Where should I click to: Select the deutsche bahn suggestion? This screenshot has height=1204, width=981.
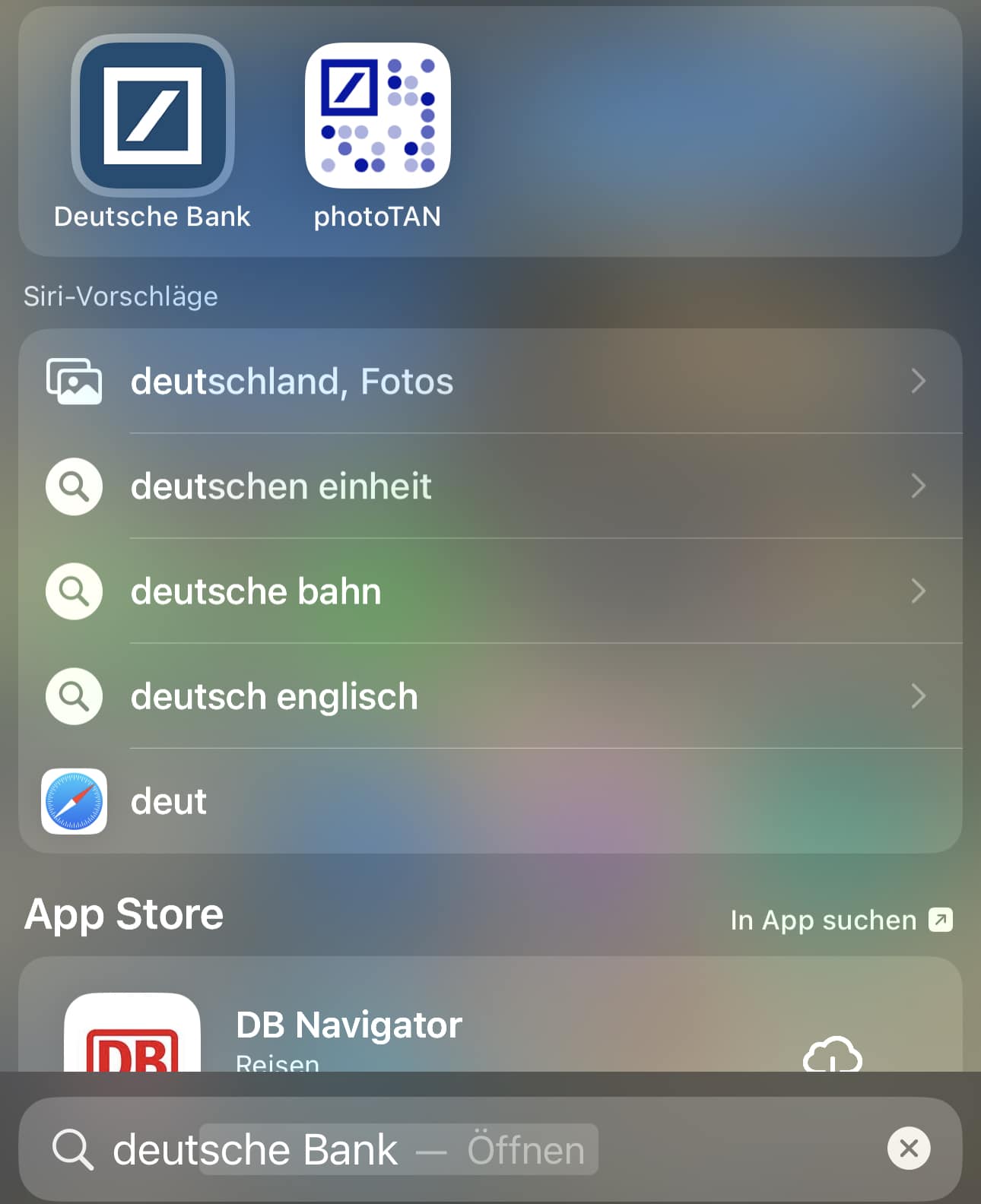pyautogui.click(x=487, y=591)
